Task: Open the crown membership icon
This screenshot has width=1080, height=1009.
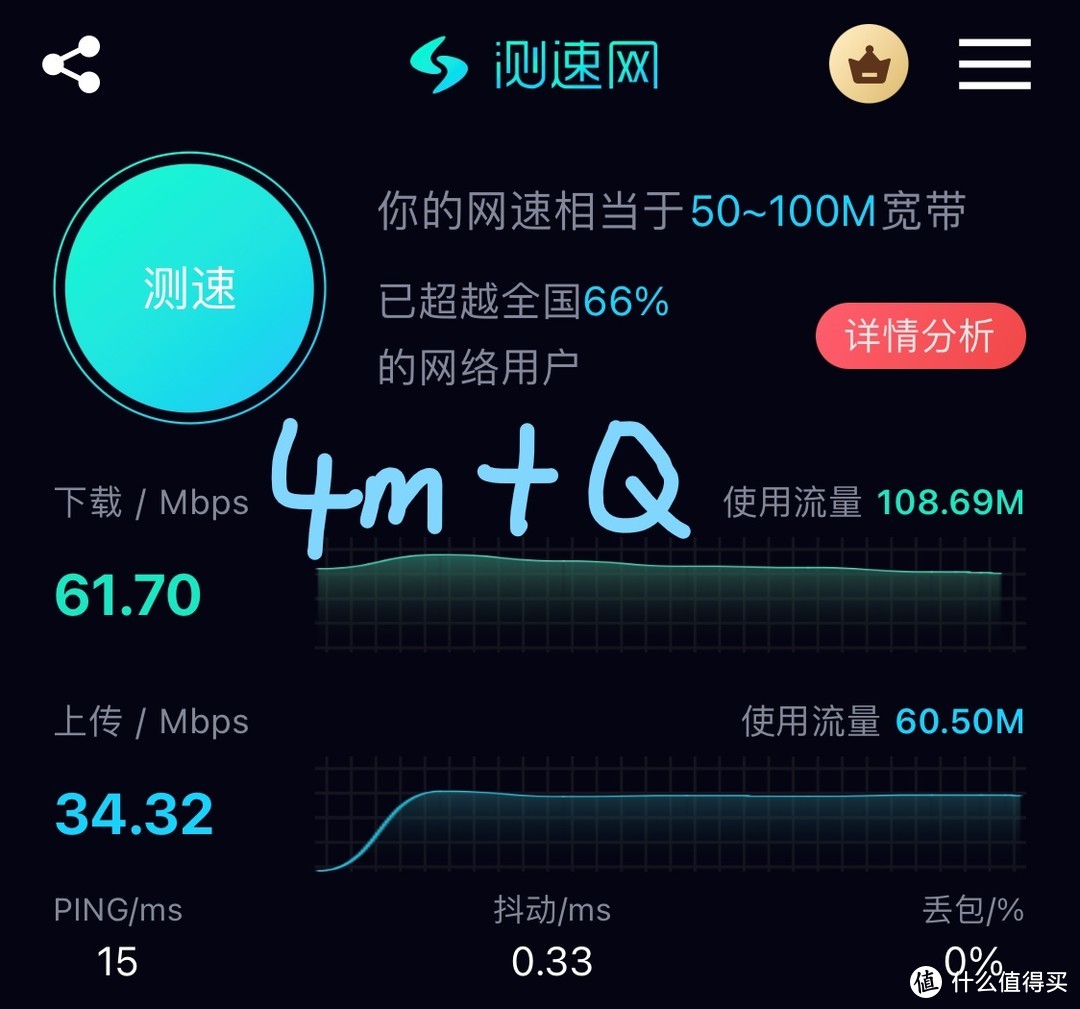Action: (868, 65)
